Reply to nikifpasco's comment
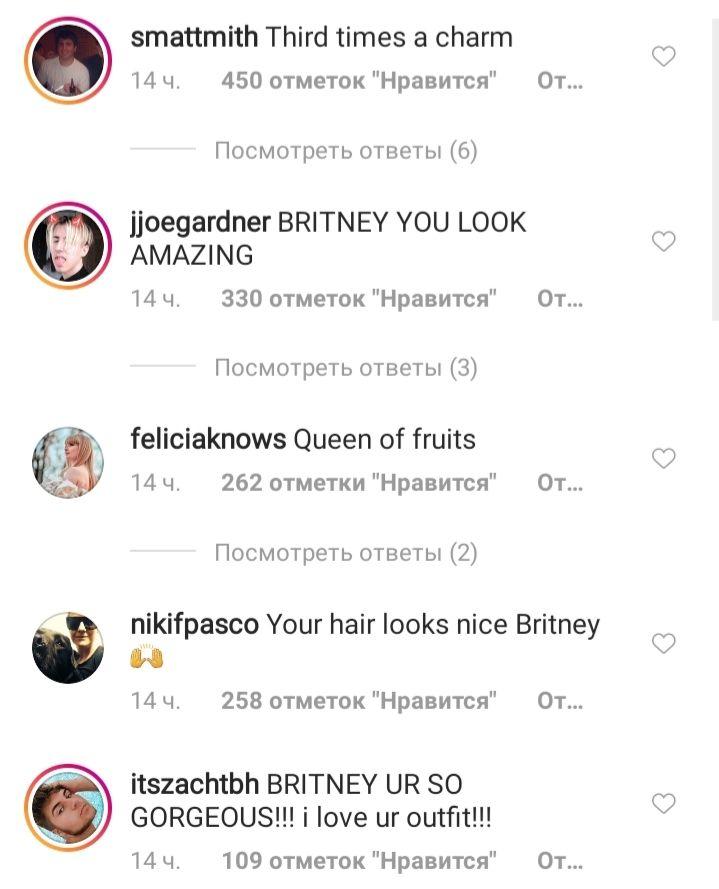Image resolution: width=719 pixels, height=889 pixels. [559, 701]
